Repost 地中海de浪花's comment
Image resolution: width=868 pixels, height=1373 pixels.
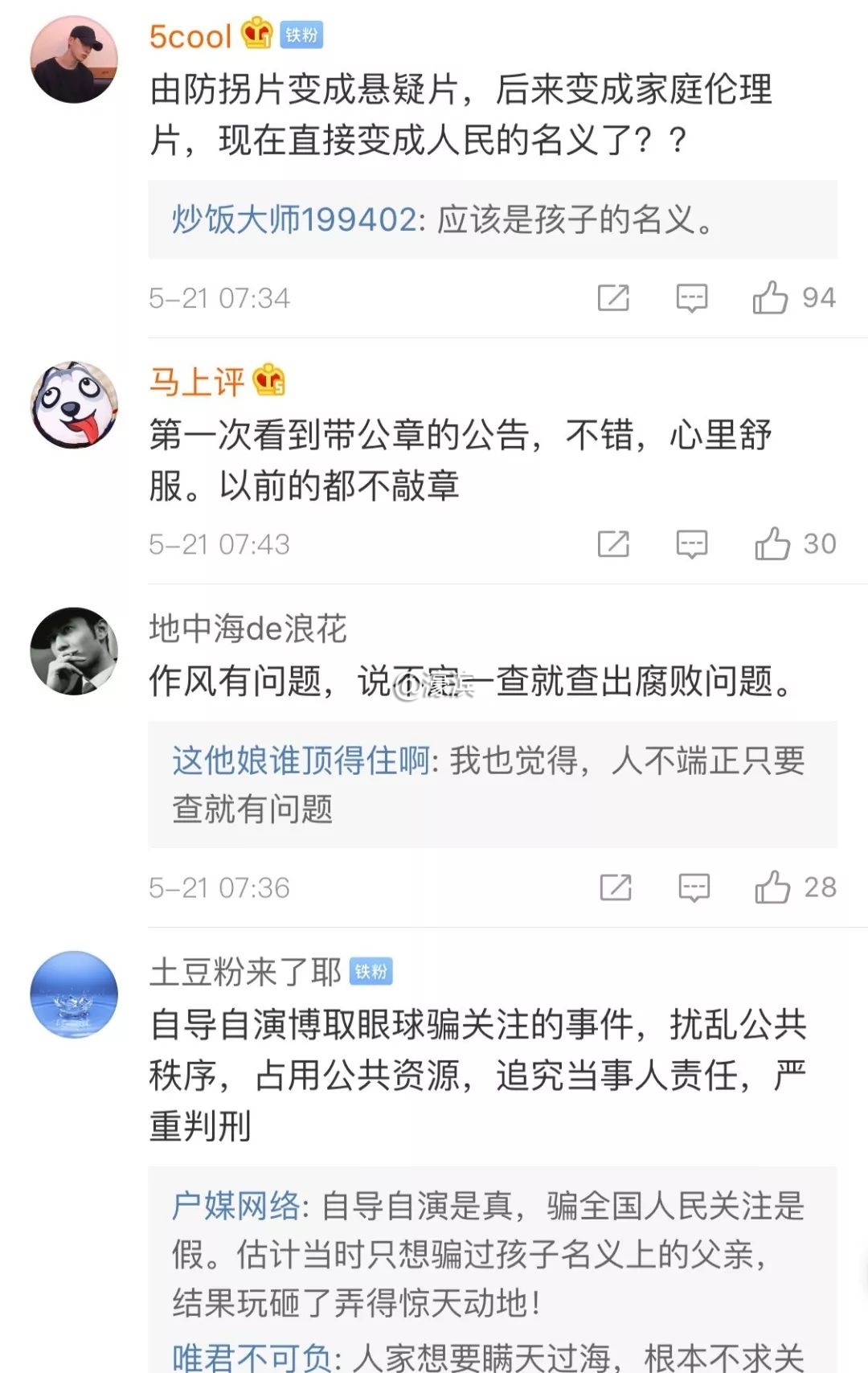tap(616, 887)
